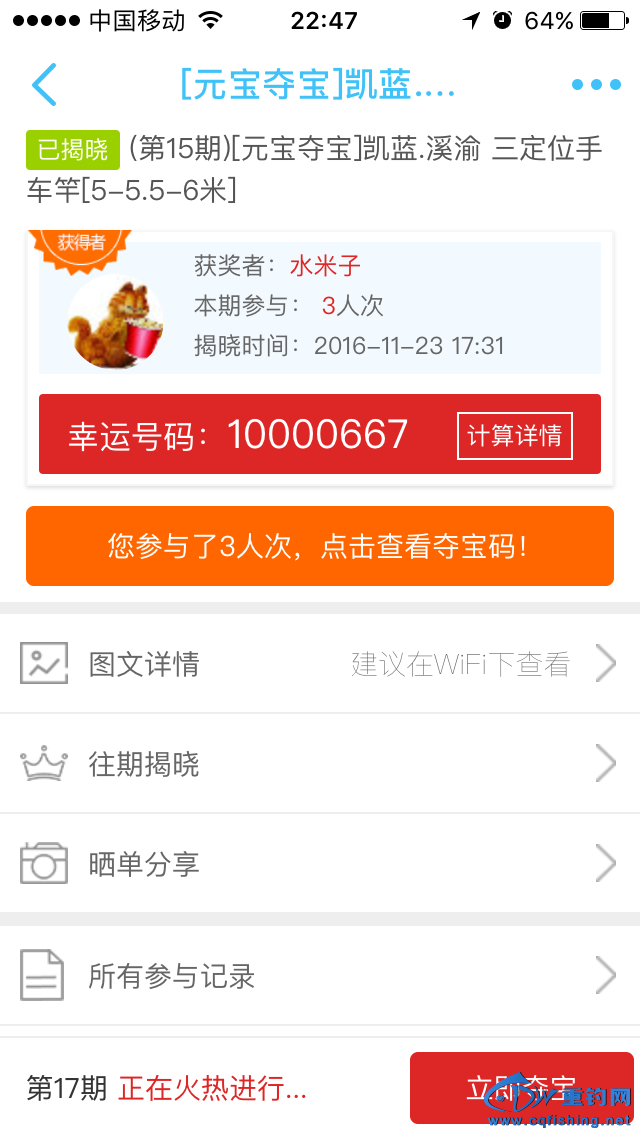Open 所有参与记录
Viewport: 640px width, 1136px height.
(x=320, y=976)
